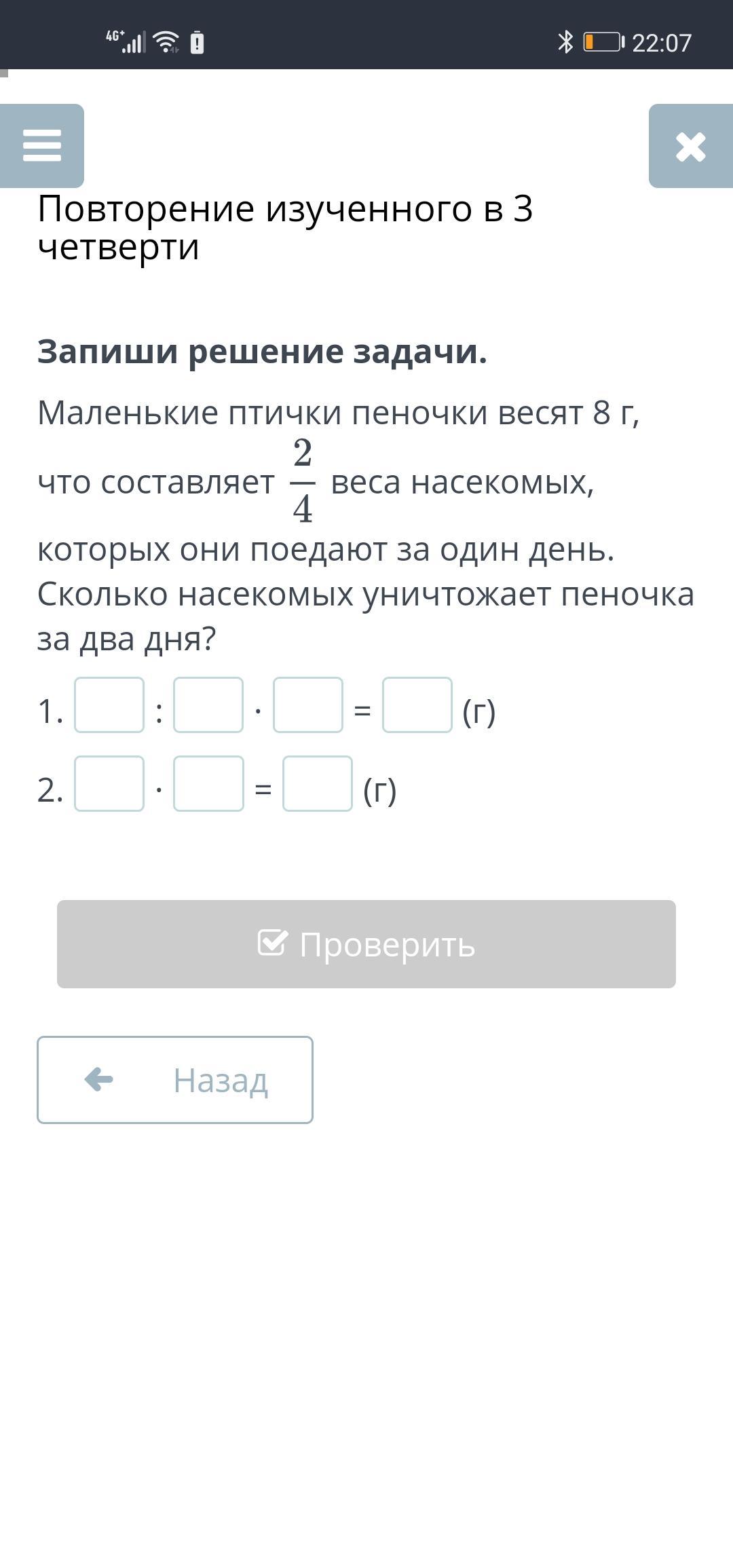Focus the second factor box in equation 2
This screenshot has height=1568, width=733.
(x=208, y=783)
